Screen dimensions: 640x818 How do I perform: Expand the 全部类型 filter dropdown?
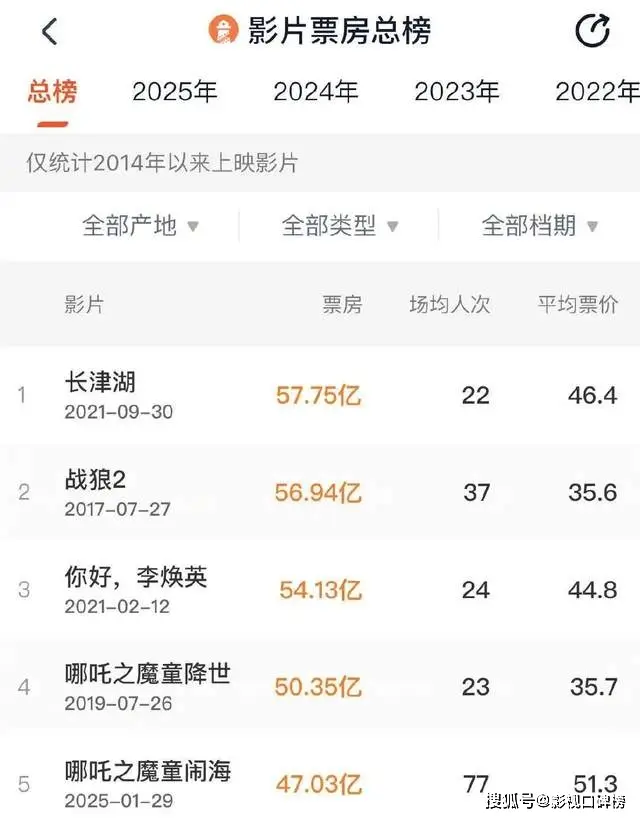[340, 226]
